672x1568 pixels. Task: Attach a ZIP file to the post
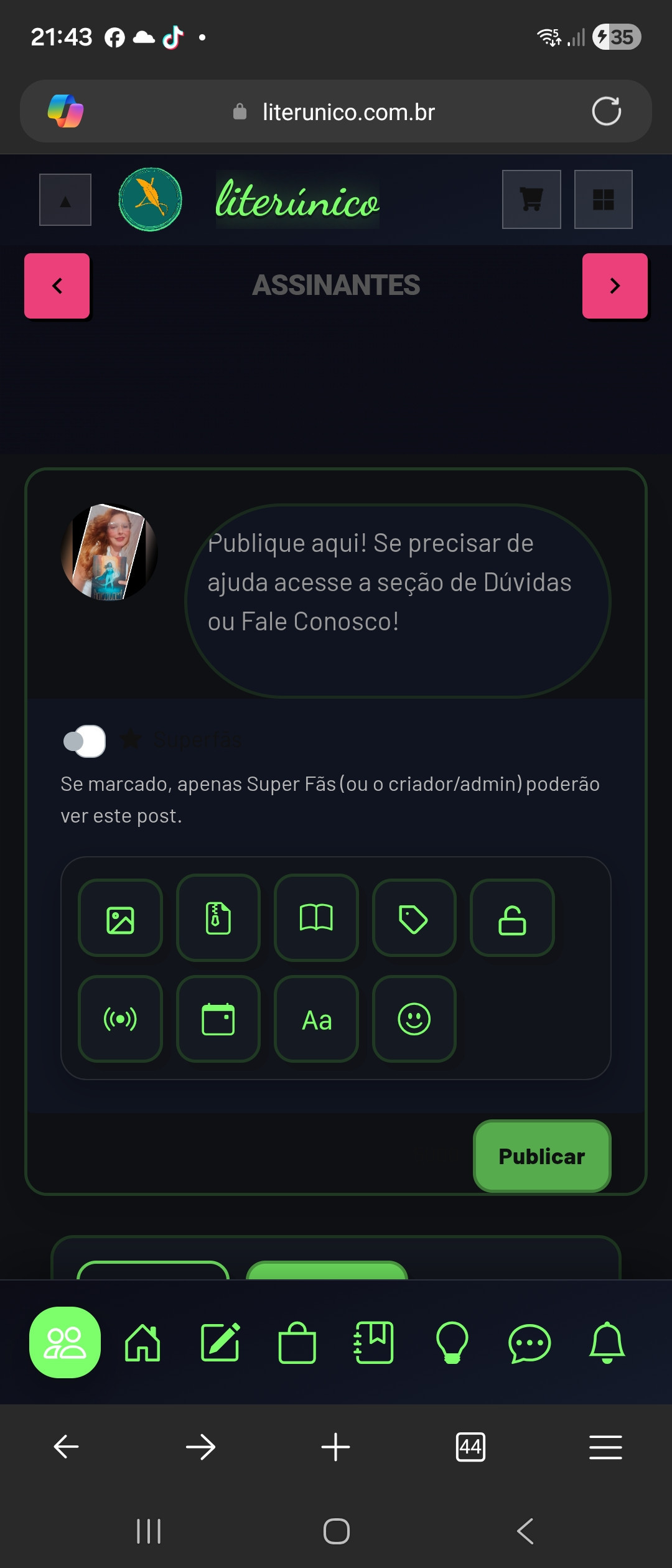click(x=218, y=919)
